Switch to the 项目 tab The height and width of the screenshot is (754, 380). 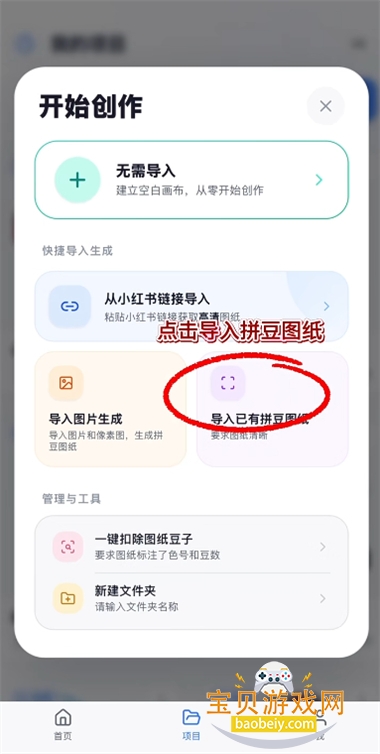(x=191, y=724)
